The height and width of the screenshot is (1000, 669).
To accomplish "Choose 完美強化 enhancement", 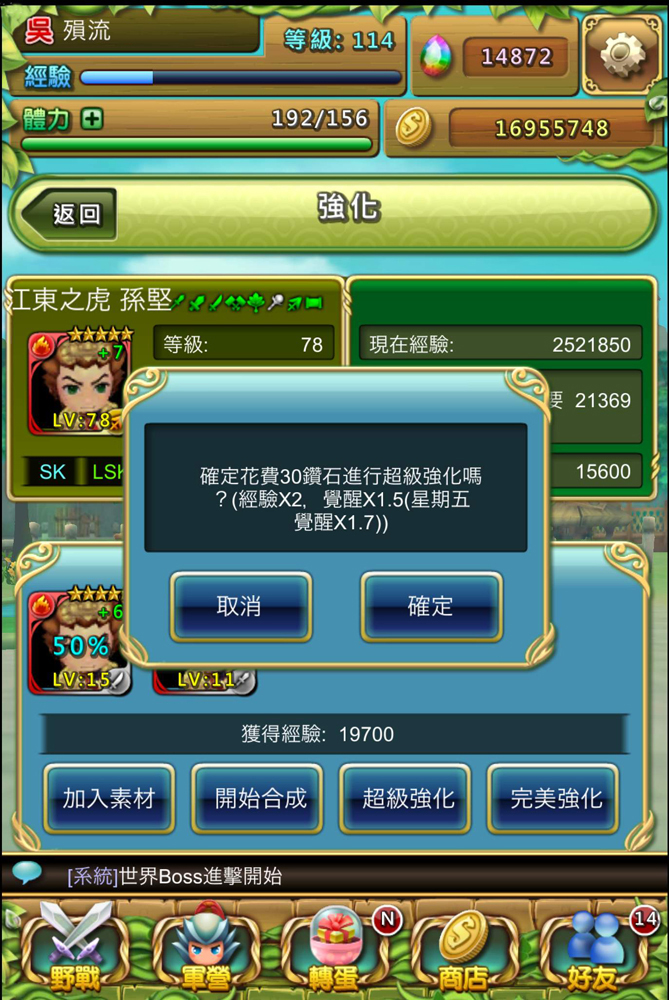I will click(x=557, y=798).
